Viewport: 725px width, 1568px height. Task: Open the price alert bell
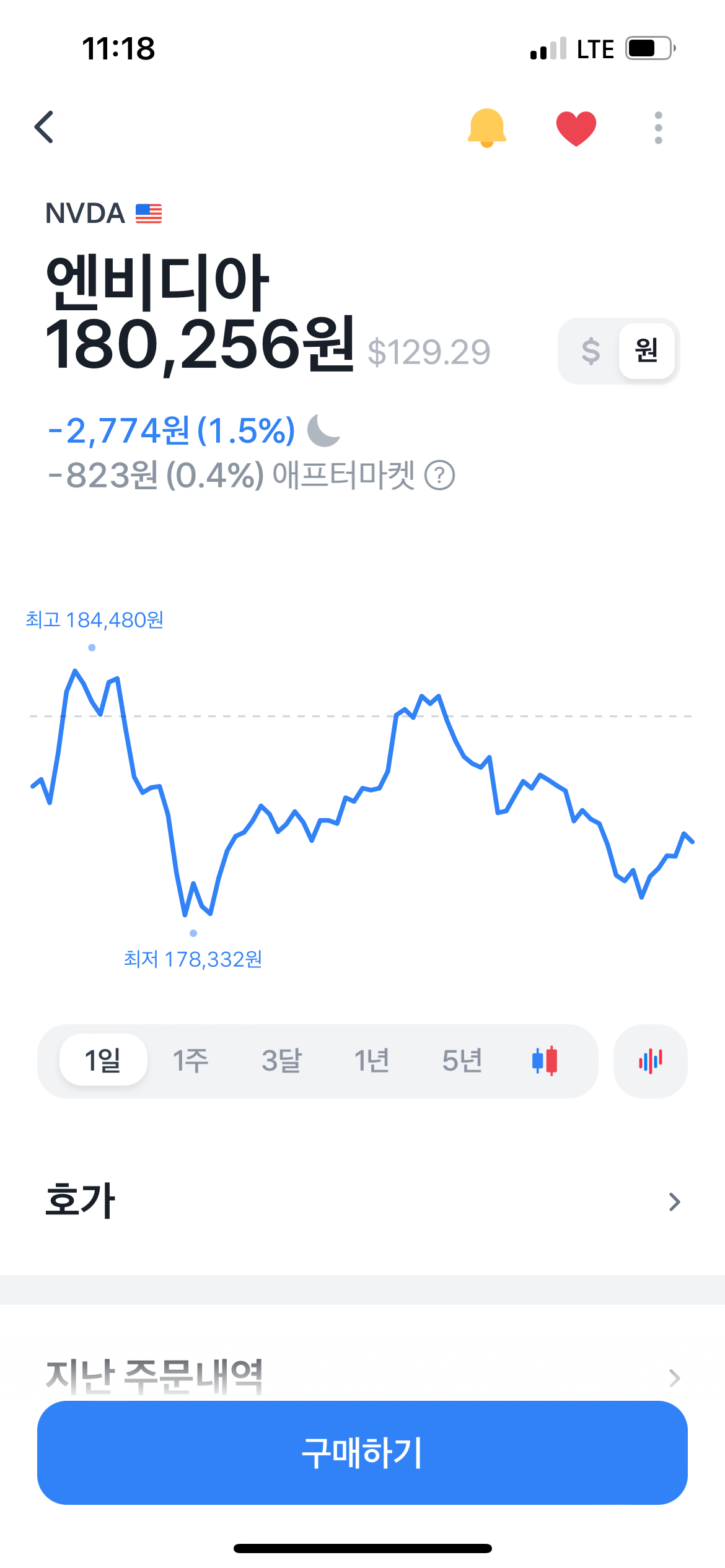click(487, 128)
